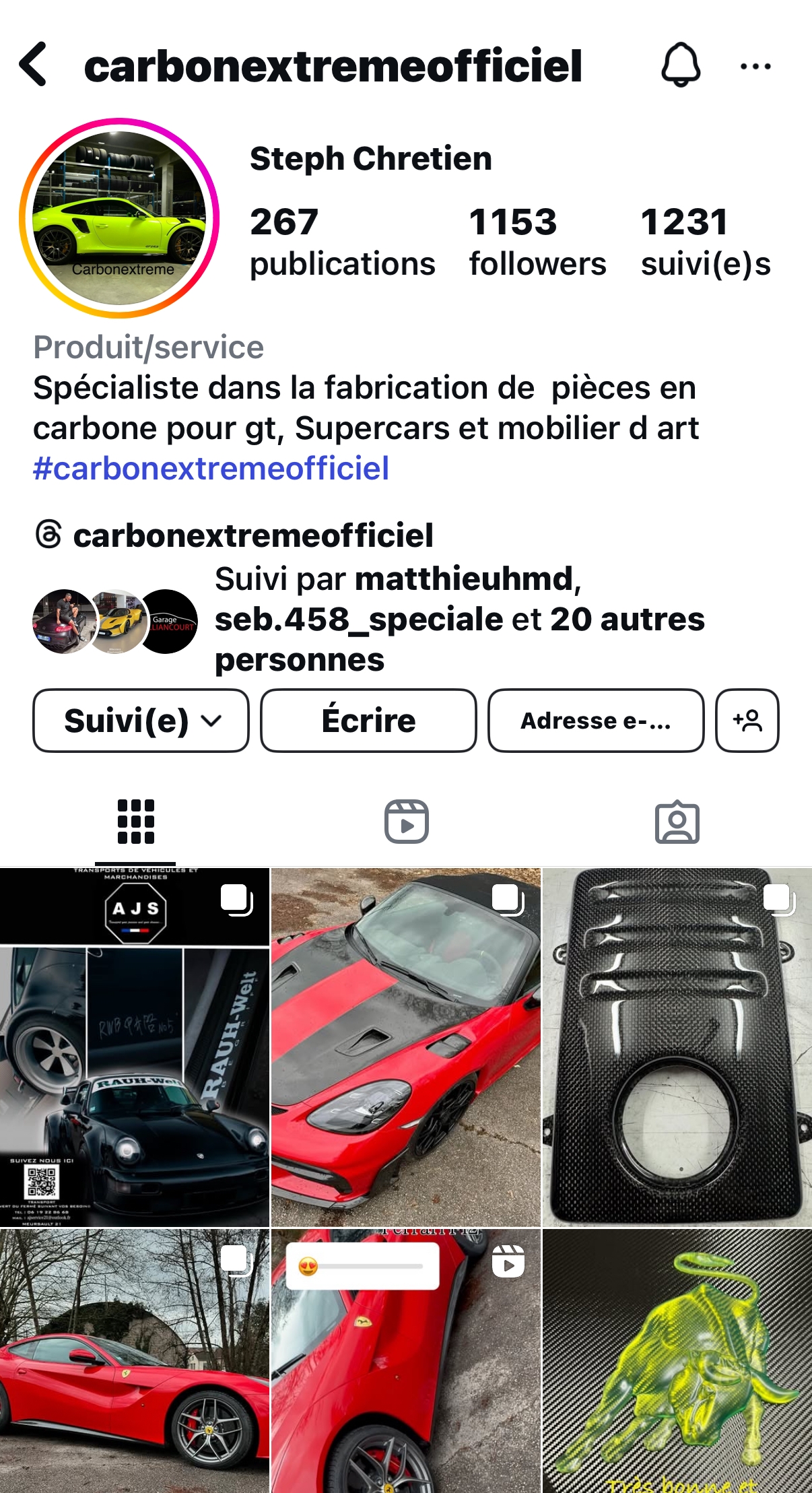View the Carbonextreme profile picture story
The width and height of the screenshot is (812, 1493).
point(119,218)
